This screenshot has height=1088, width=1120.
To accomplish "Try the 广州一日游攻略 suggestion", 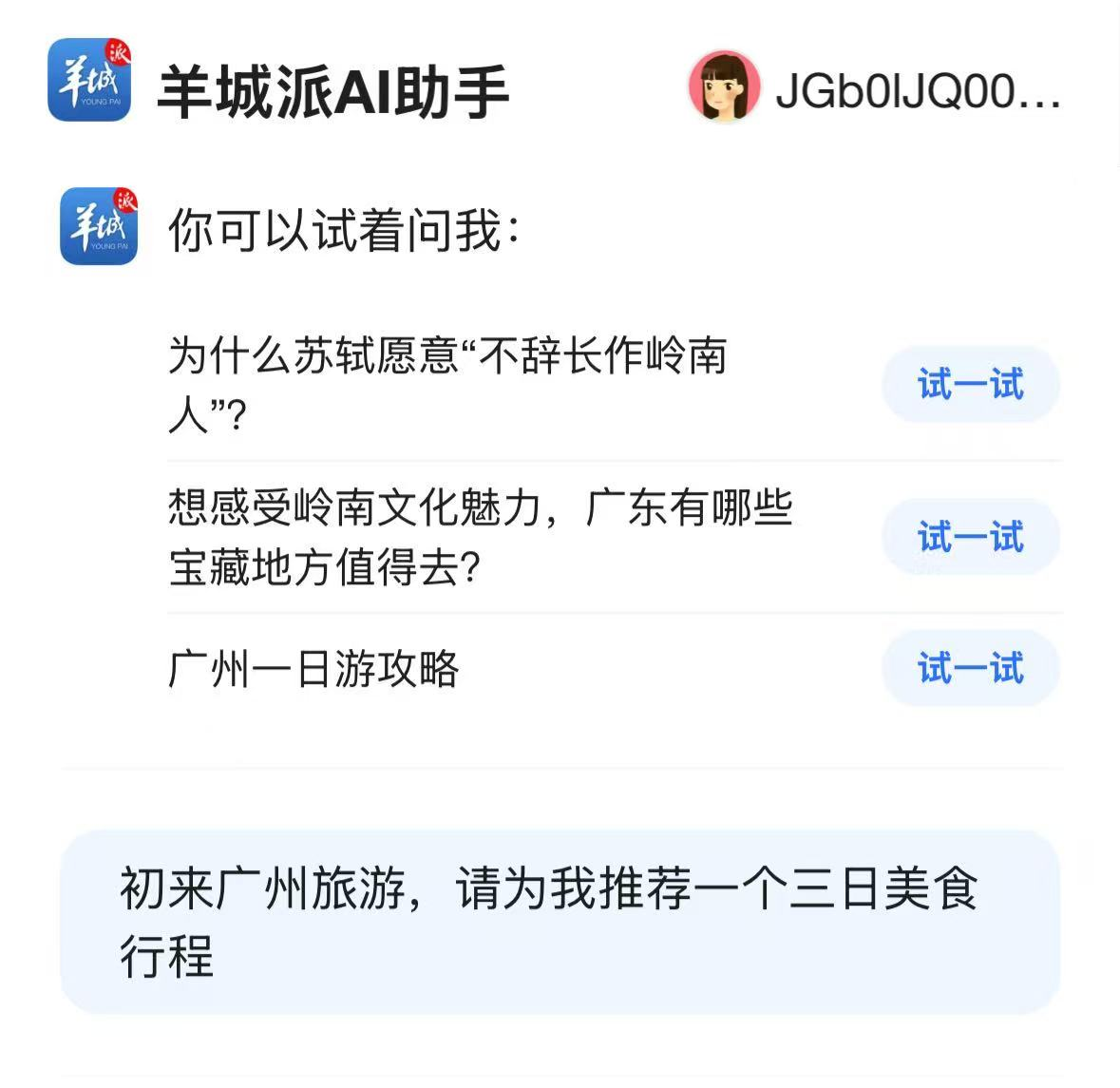I will (x=970, y=668).
